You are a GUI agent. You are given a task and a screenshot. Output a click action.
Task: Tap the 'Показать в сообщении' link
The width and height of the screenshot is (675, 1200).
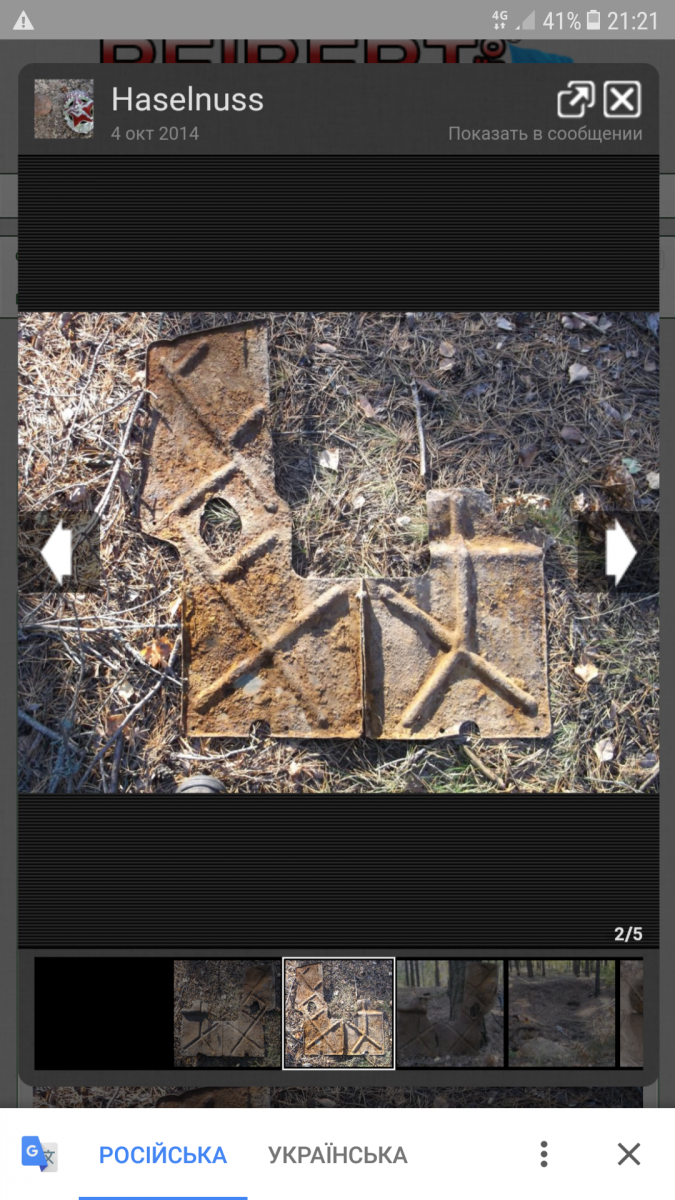(x=545, y=134)
